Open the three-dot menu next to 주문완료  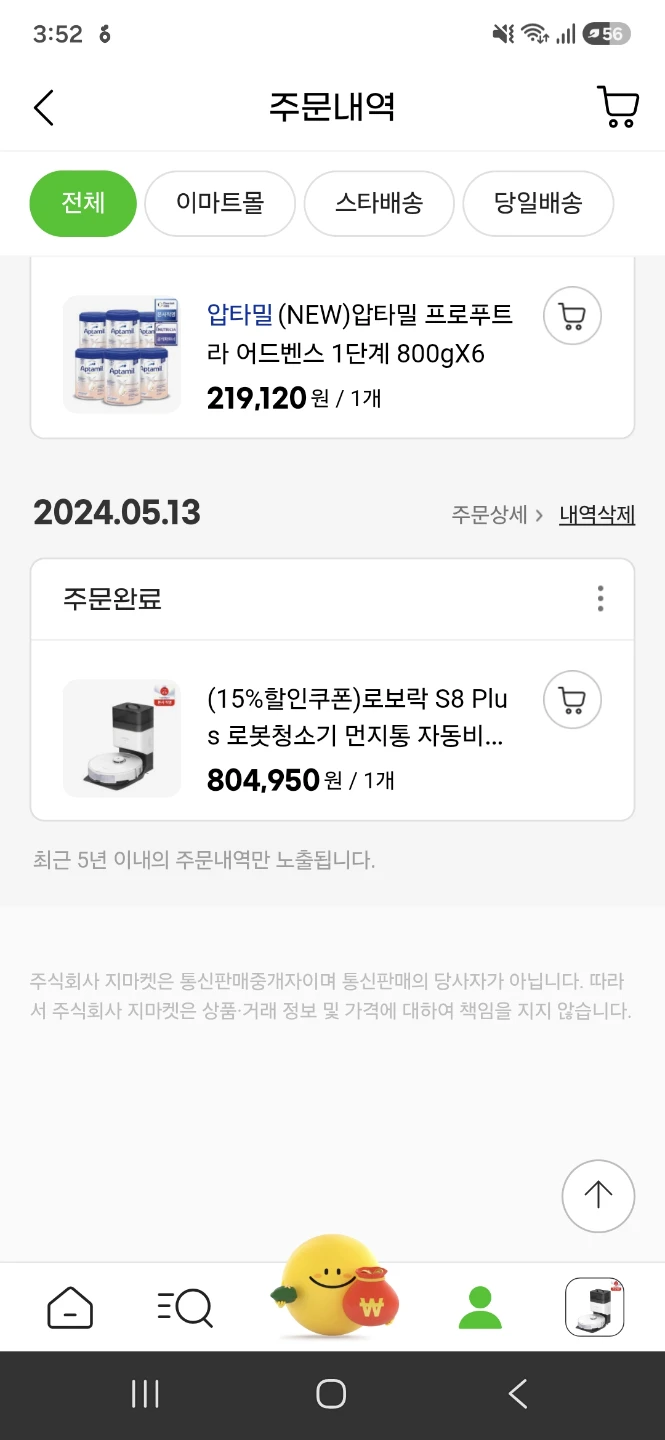(600, 599)
